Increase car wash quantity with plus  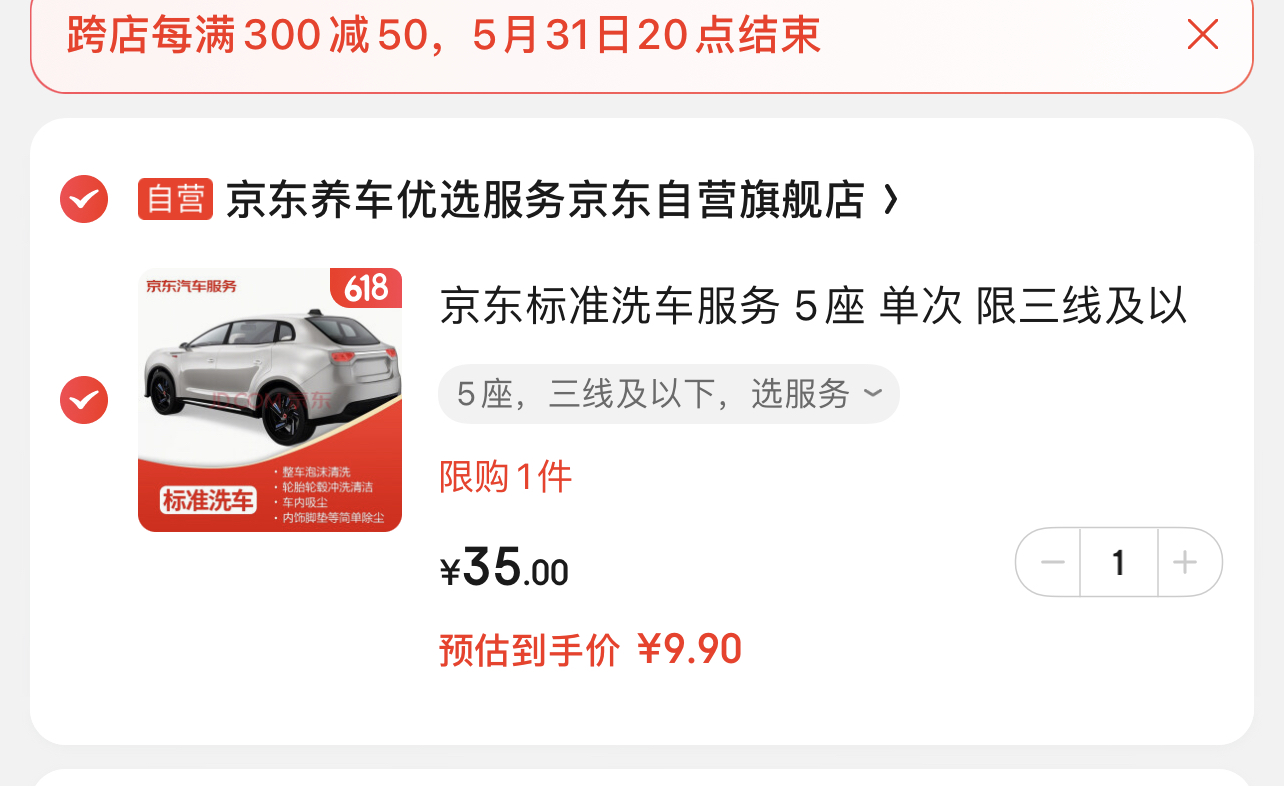click(x=1186, y=563)
